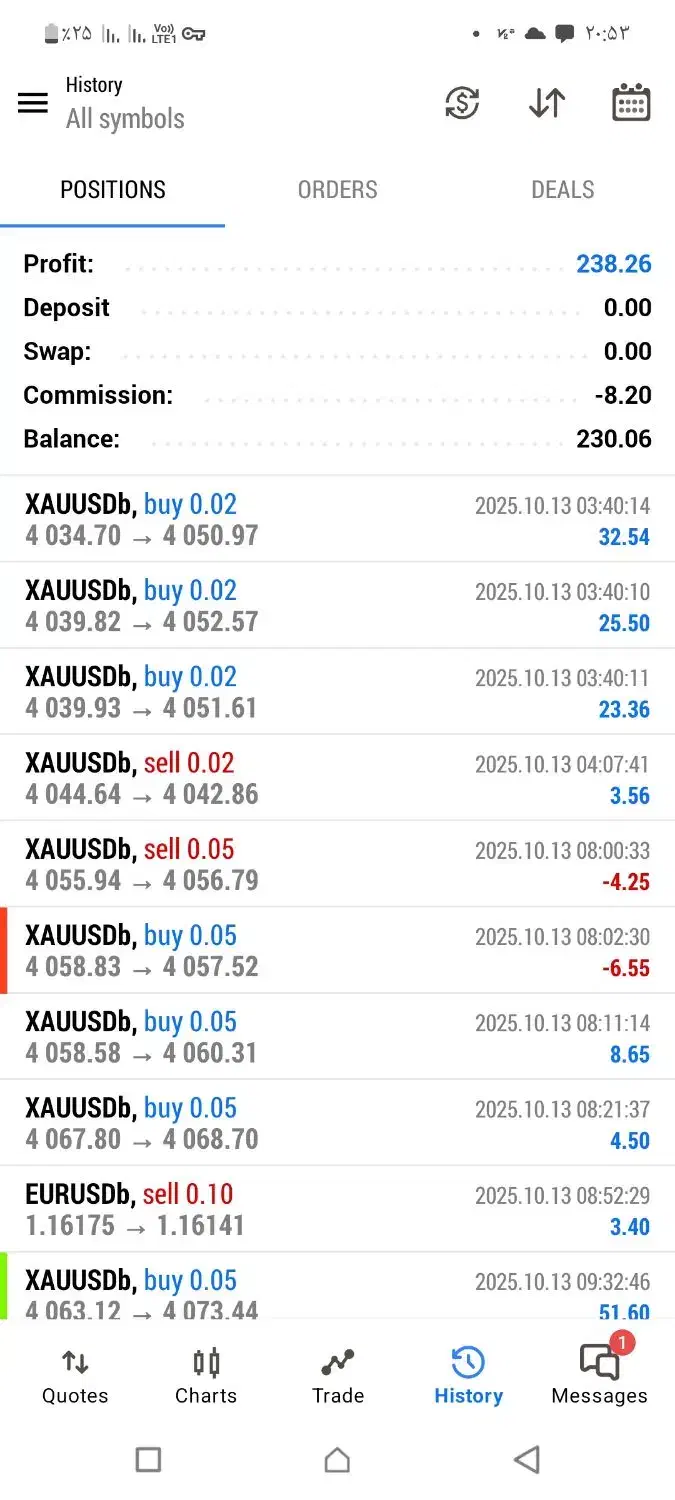Screen dimensions: 675x1500
Task: Open the XAUUSDb buy position with -6.55 loss
Action: tap(337, 951)
